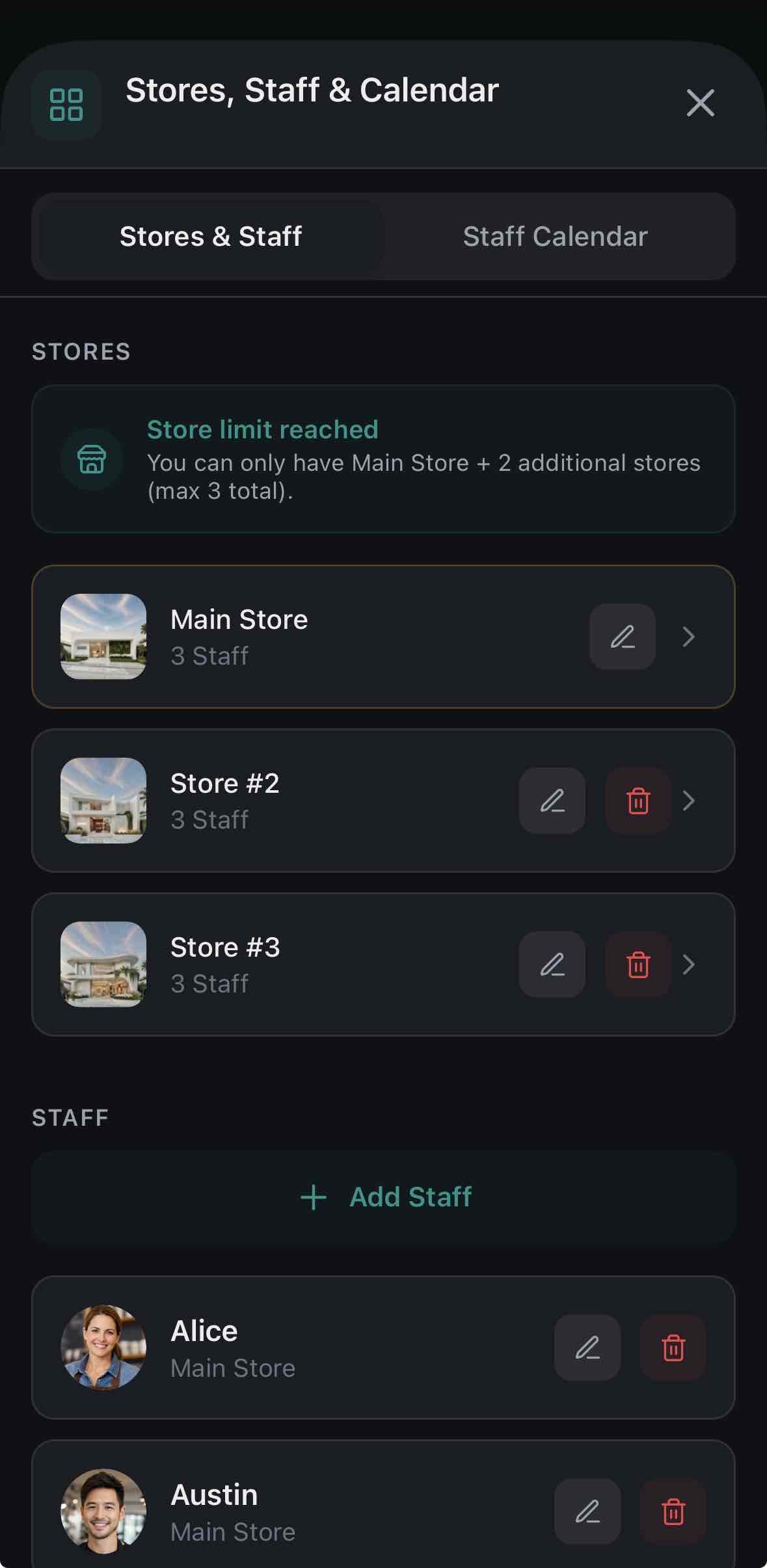
Task: Click the grid icon beside the dialog title
Action: coord(65,104)
